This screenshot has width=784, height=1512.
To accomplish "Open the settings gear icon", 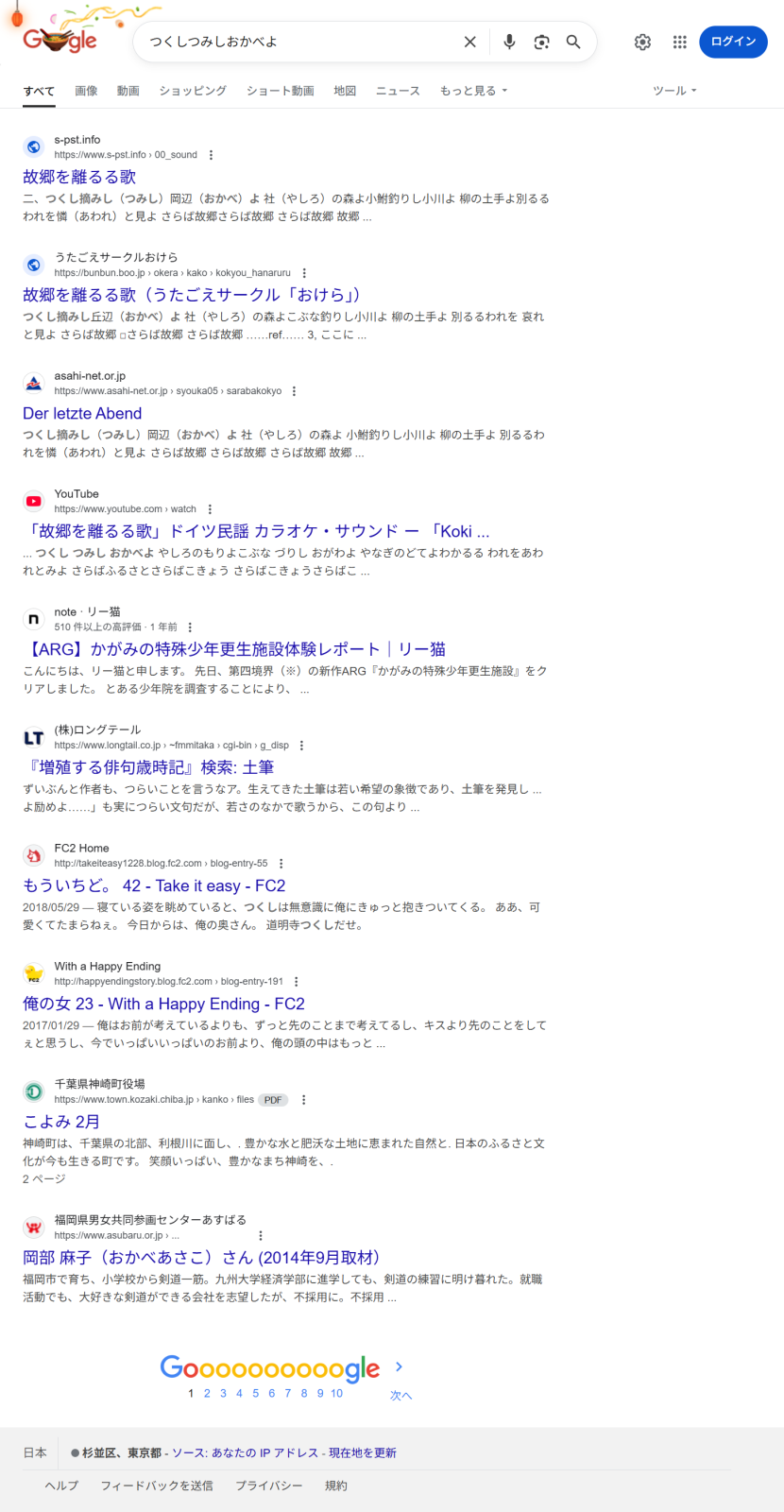I will click(642, 42).
